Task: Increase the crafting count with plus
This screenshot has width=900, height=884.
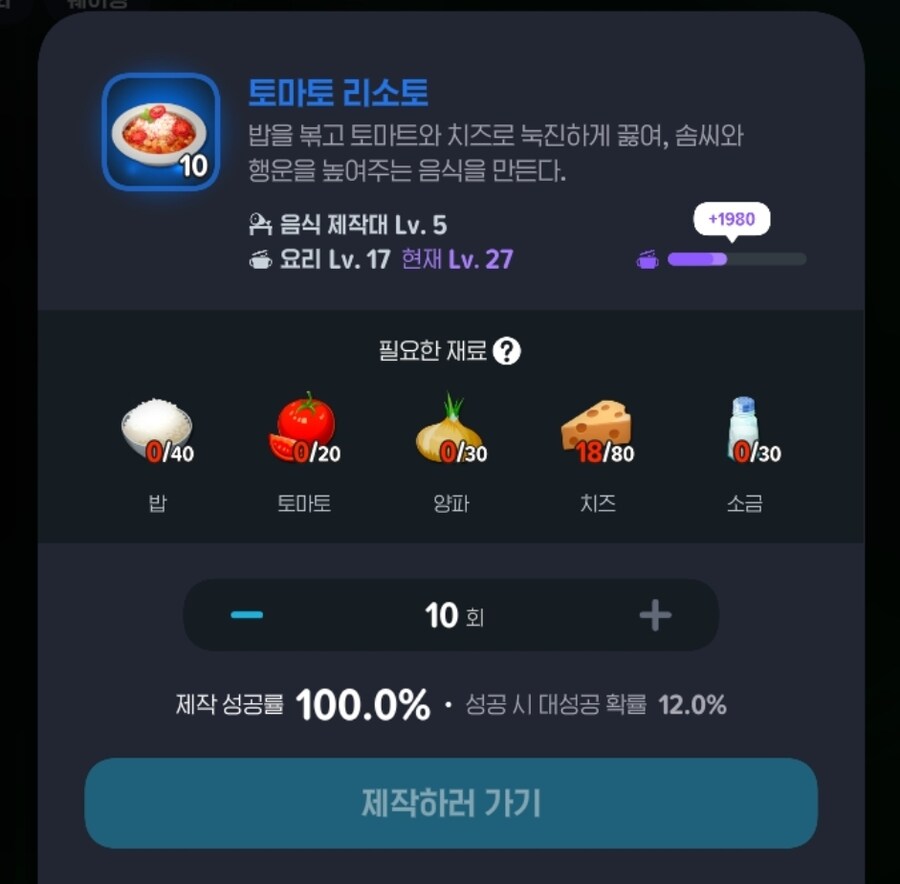Action: (x=655, y=615)
